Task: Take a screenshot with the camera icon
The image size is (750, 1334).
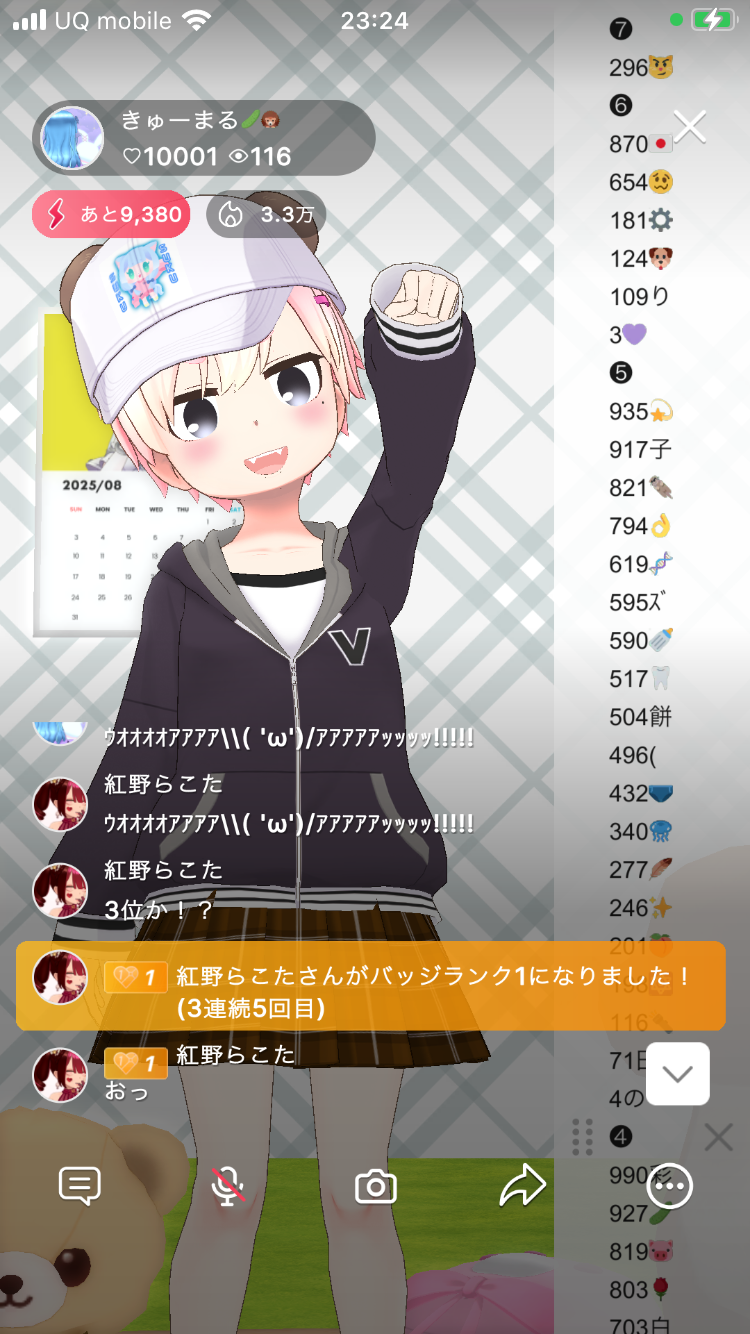Action: (x=376, y=1187)
